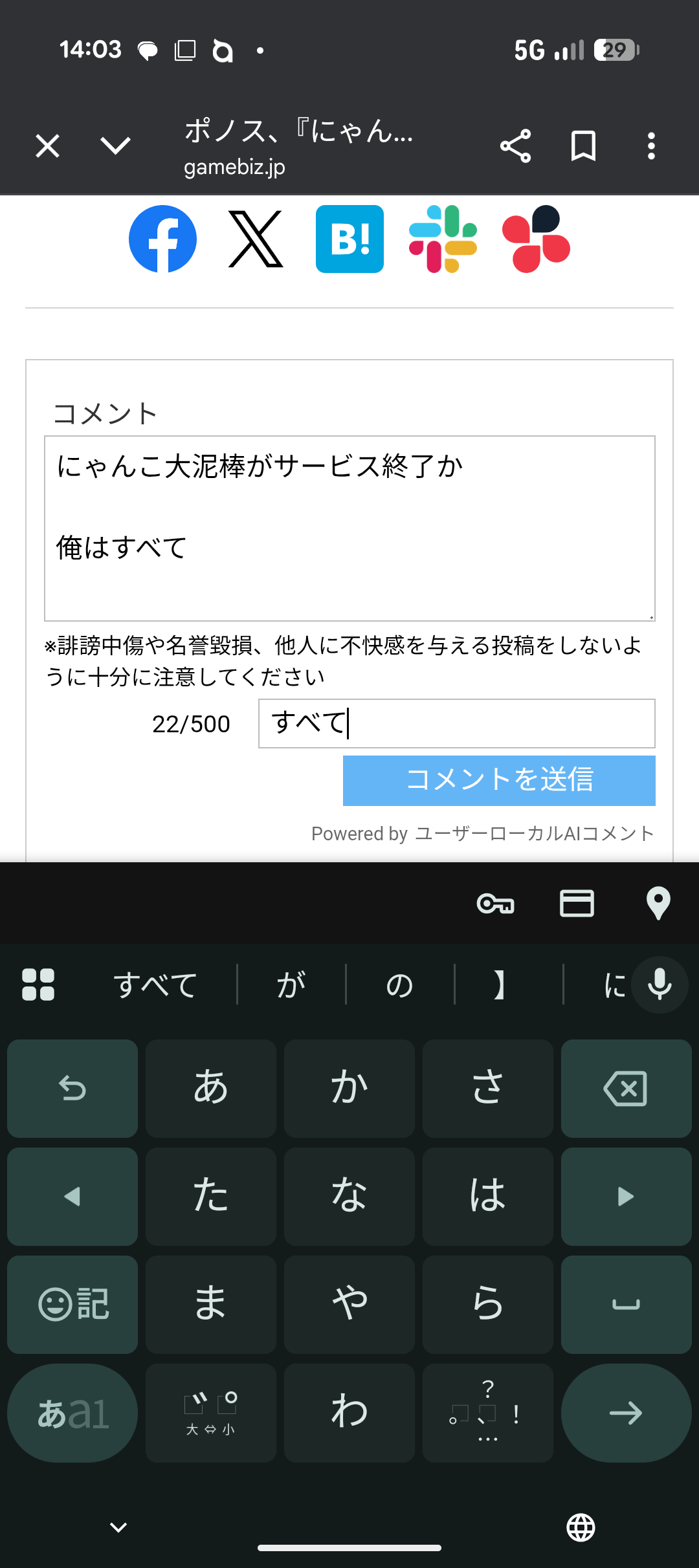Bookmark this page

[583, 146]
